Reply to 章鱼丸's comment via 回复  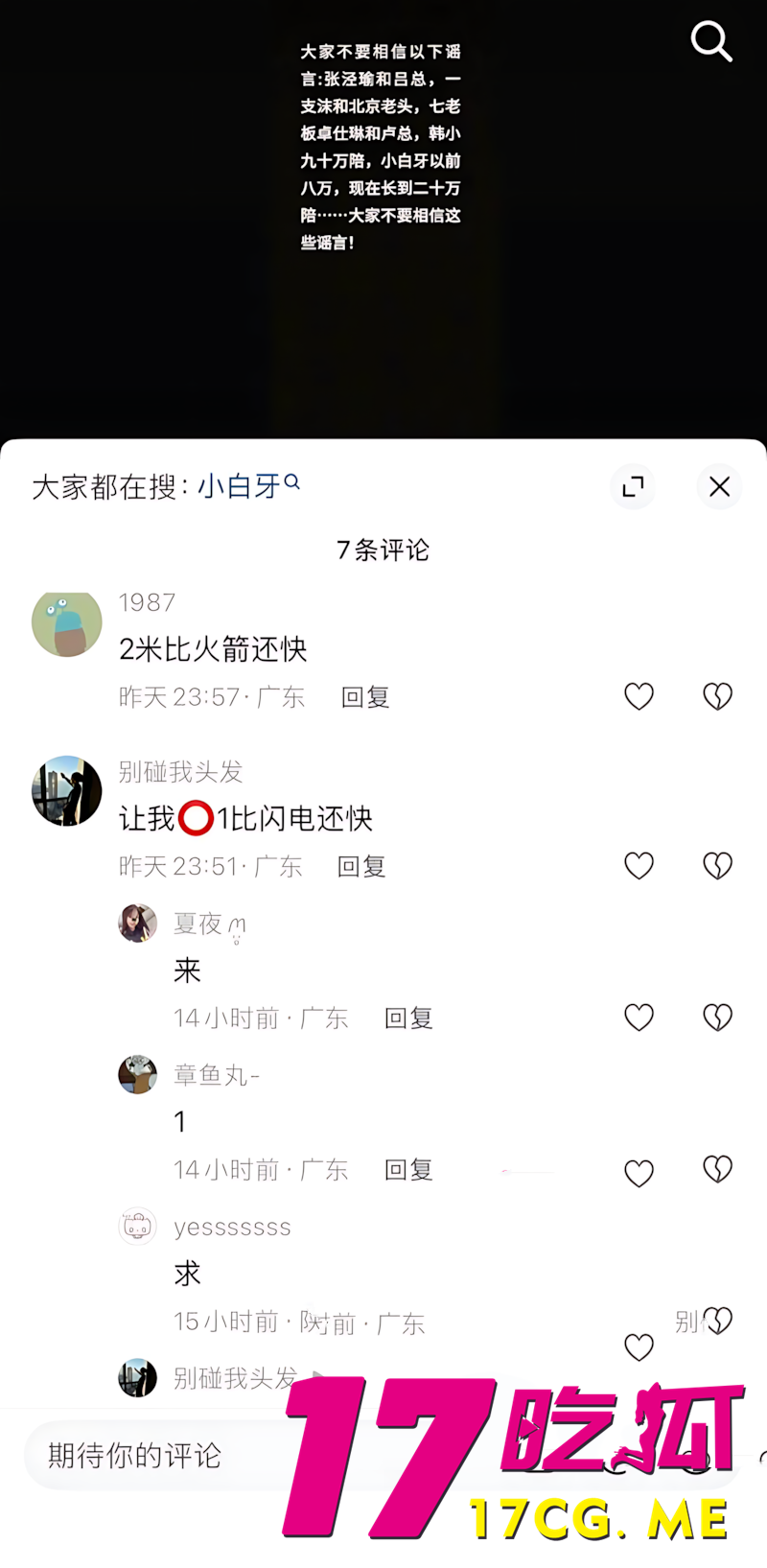click(407, 1169)
